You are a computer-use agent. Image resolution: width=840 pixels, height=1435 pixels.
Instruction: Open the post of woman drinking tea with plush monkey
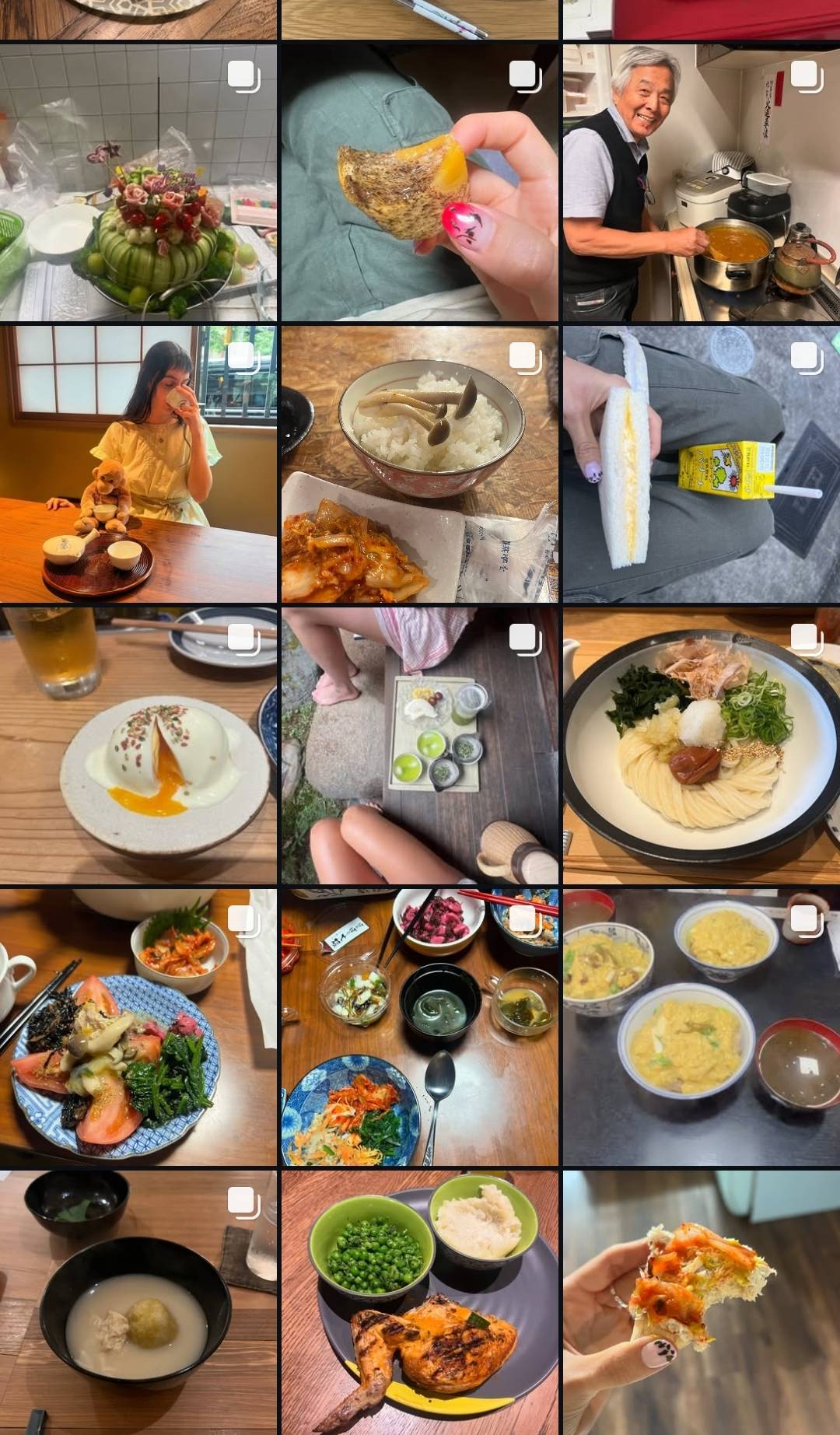(x=138, y=464)
